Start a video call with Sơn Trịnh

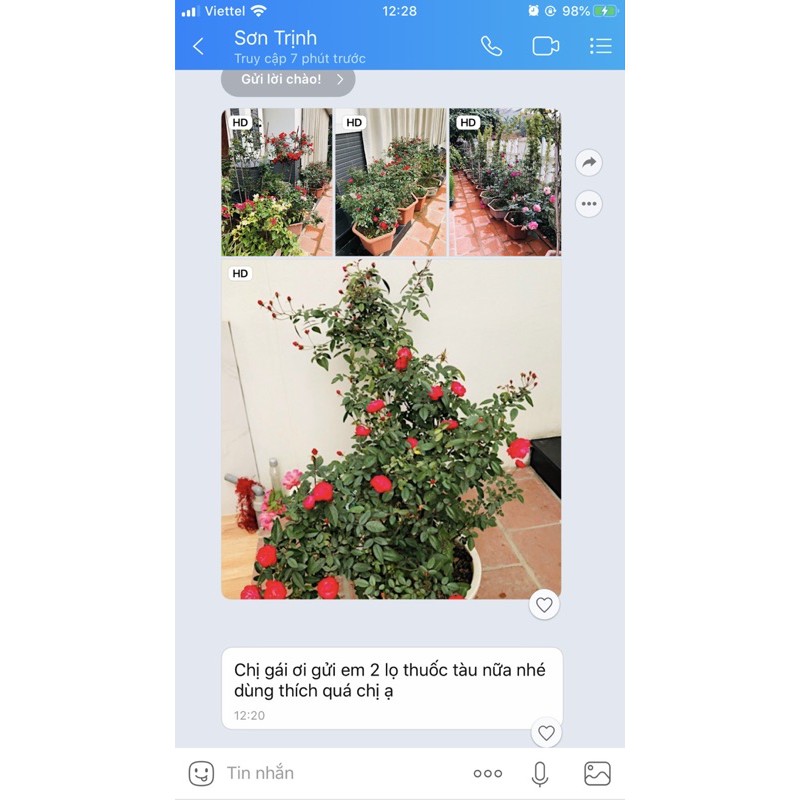tap(545, 46)
